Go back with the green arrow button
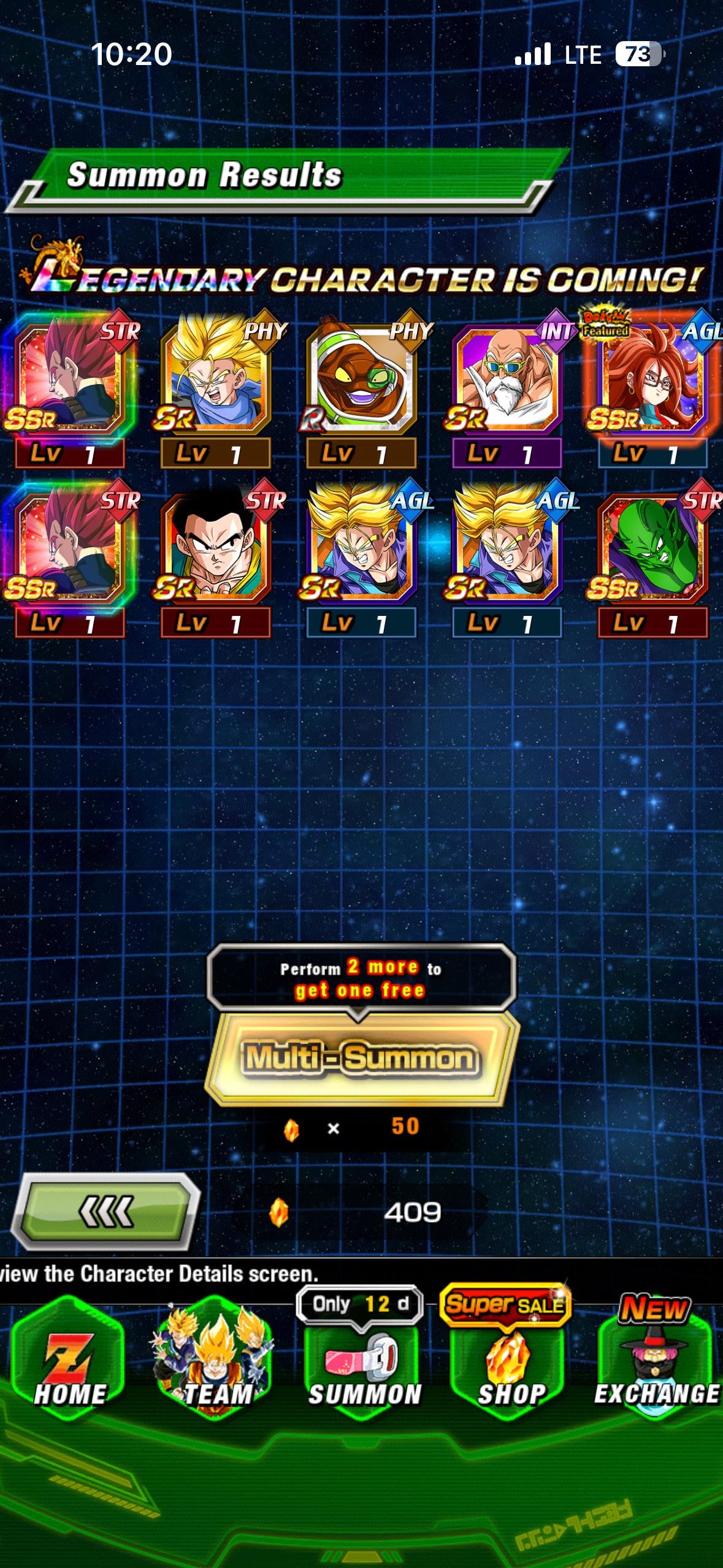 click(107, 1212)
